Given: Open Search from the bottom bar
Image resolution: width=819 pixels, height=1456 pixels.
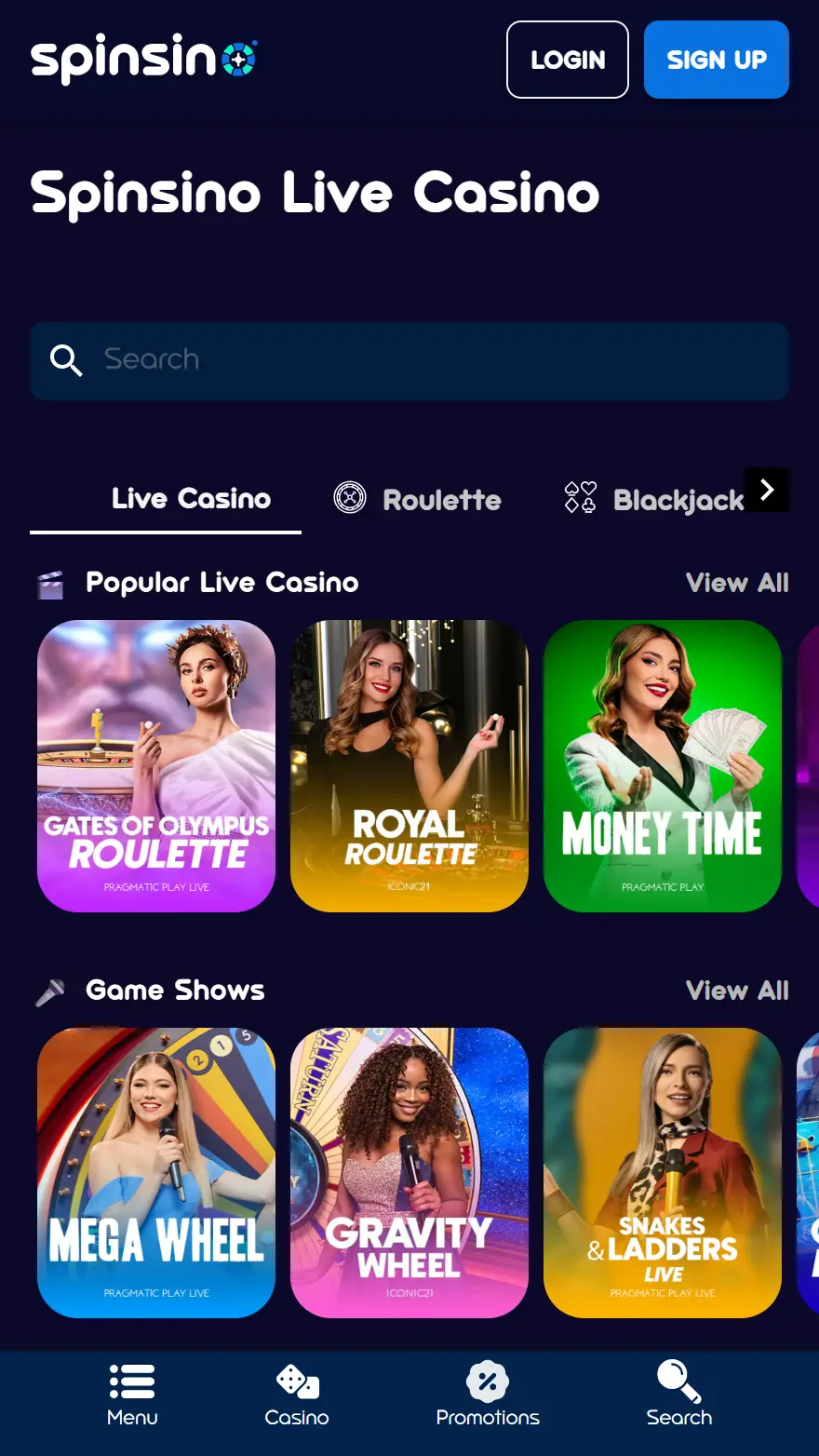Looking at the screenshot, I should (x=679, y=1395).
